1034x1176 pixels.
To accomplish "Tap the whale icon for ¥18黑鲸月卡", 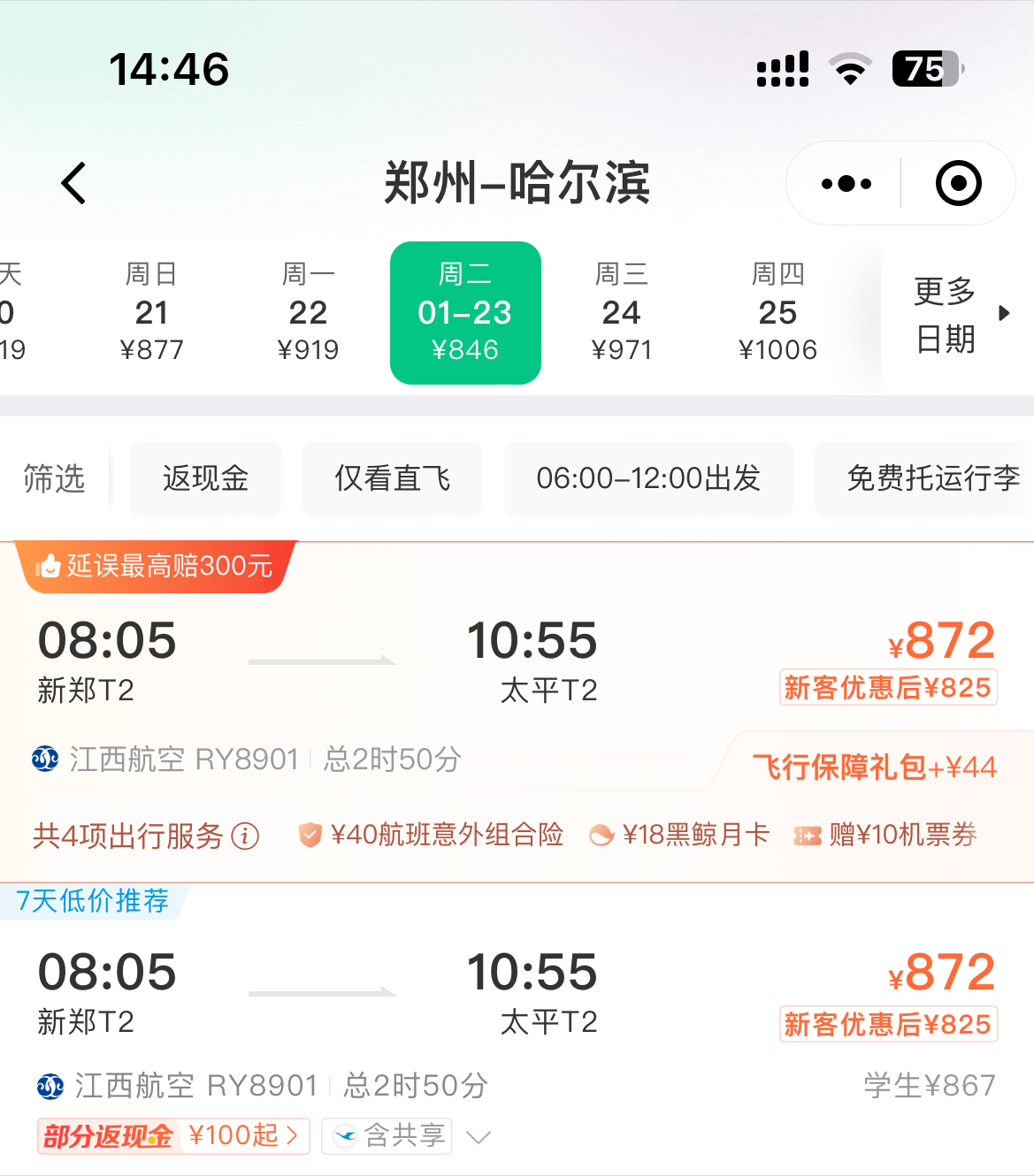I will [601, 834].
